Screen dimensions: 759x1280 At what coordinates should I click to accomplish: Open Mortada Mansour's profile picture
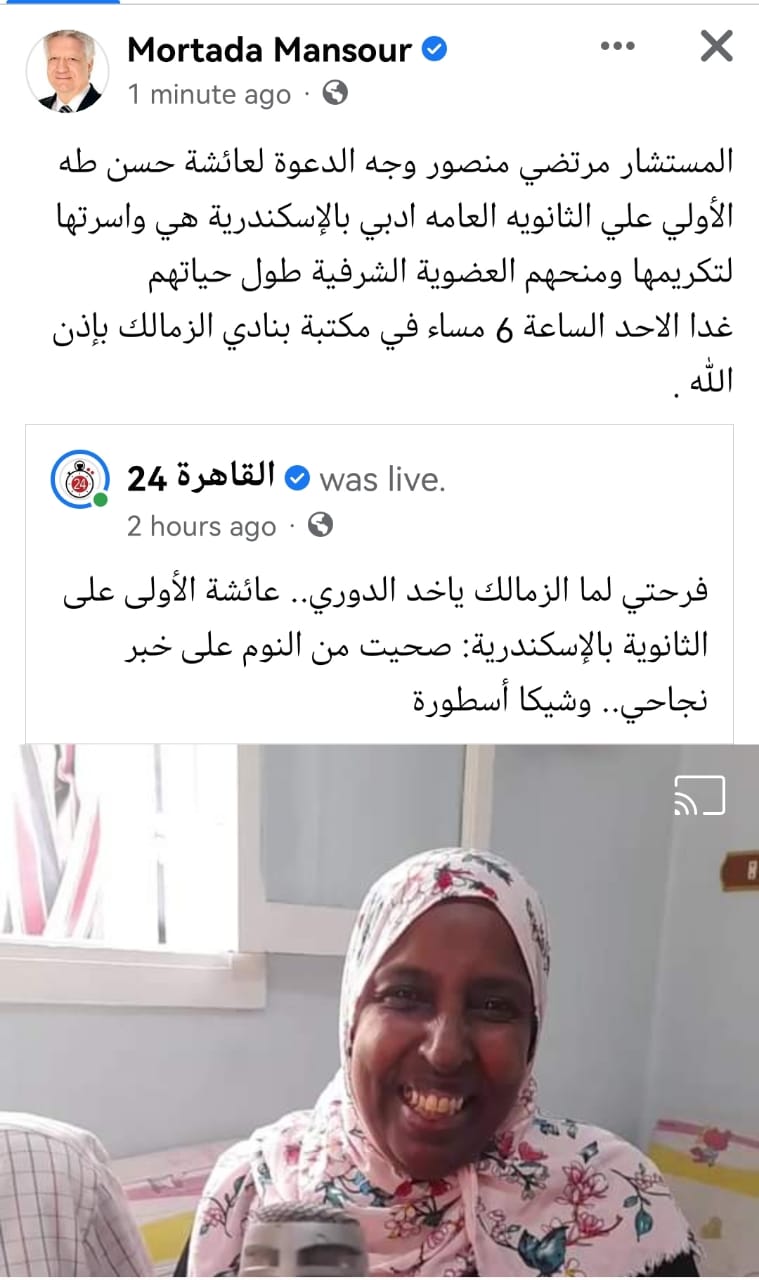pos(67,70)
